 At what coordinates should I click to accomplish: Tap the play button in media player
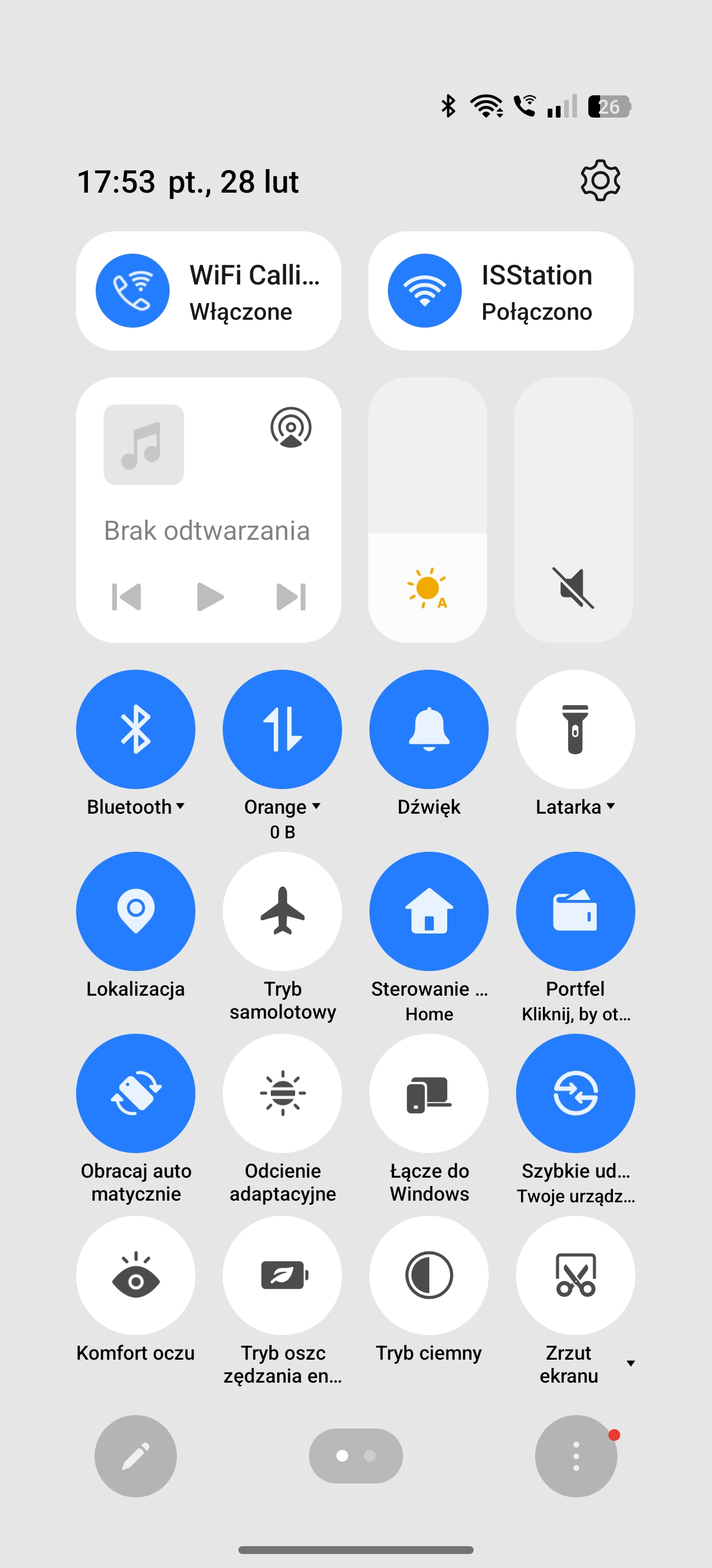click(210, 596)
